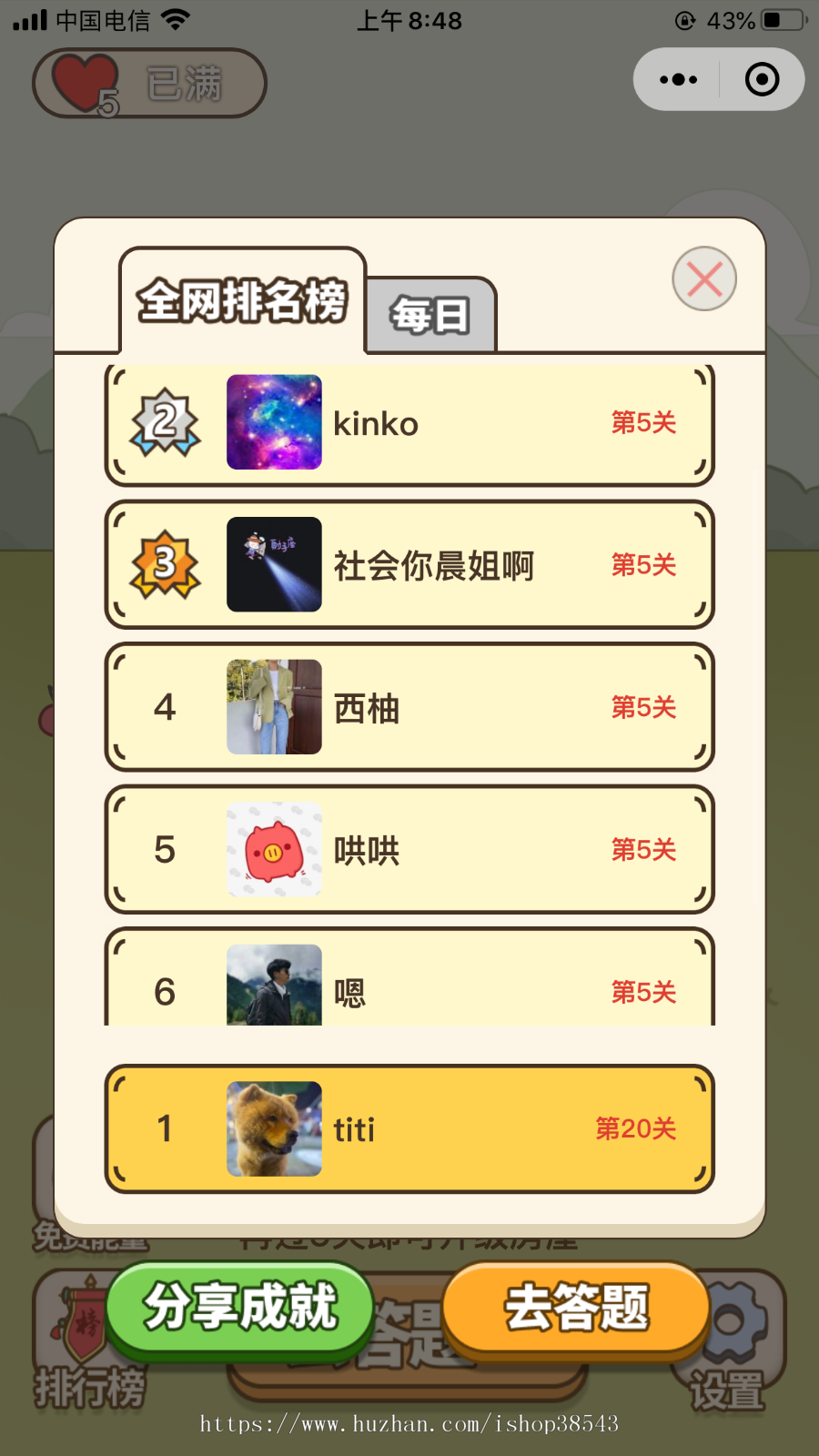819x1456 pixels.
Task: Tap the 去答题 button
Action: tap(576, 1308)
